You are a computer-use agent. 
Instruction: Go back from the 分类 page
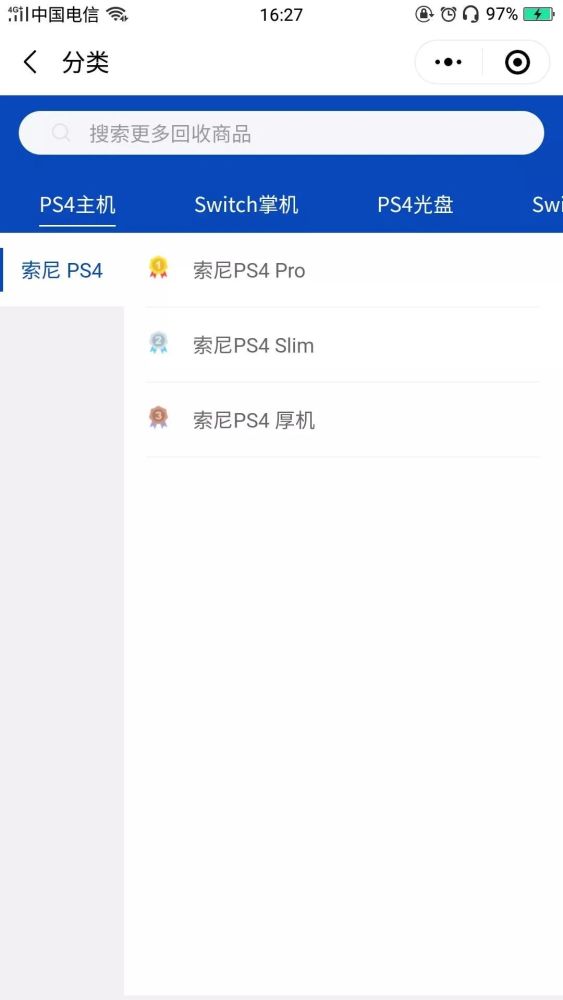point(30,62)
